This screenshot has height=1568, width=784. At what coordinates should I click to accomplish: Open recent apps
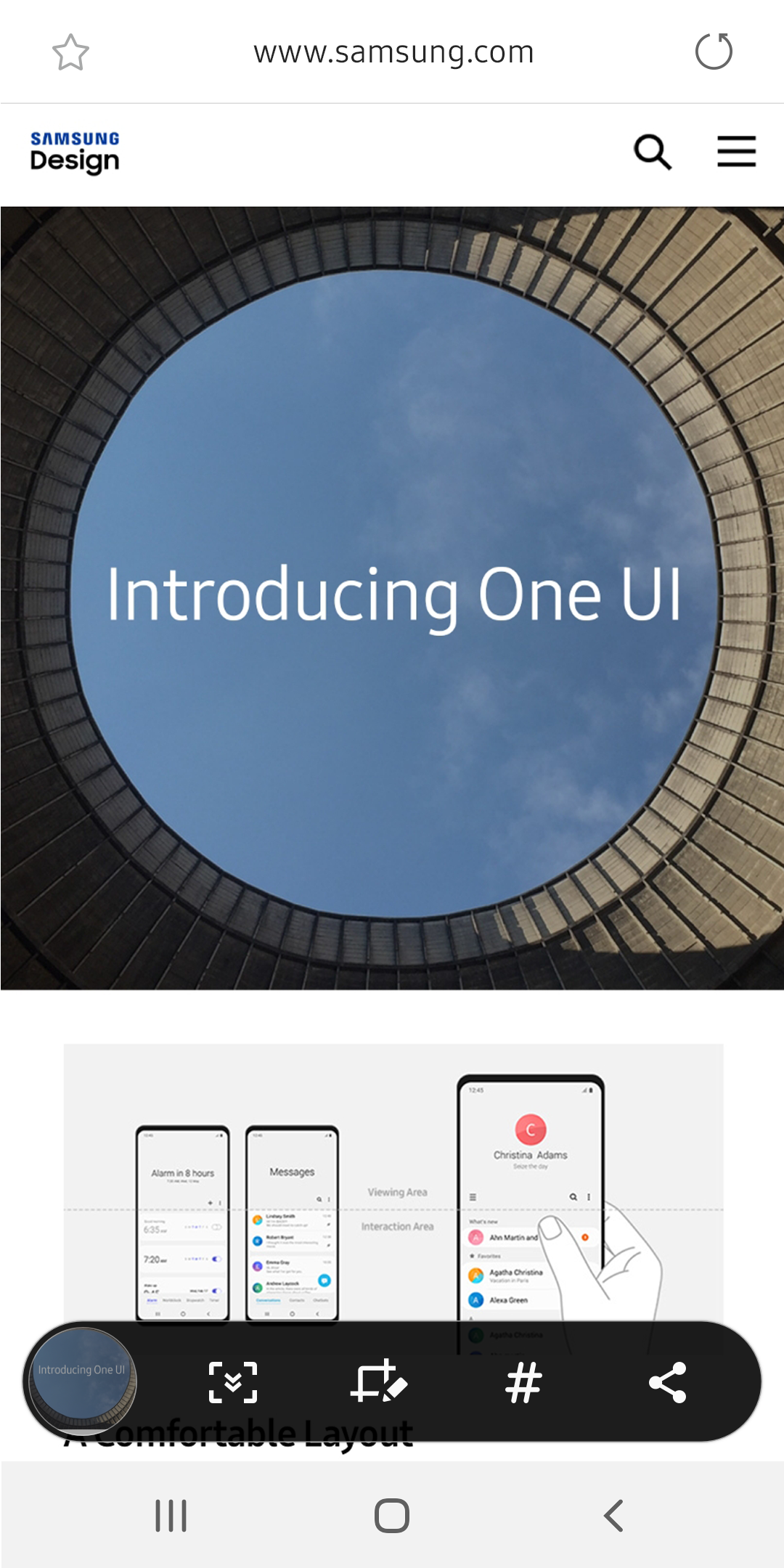(171, 1516)
